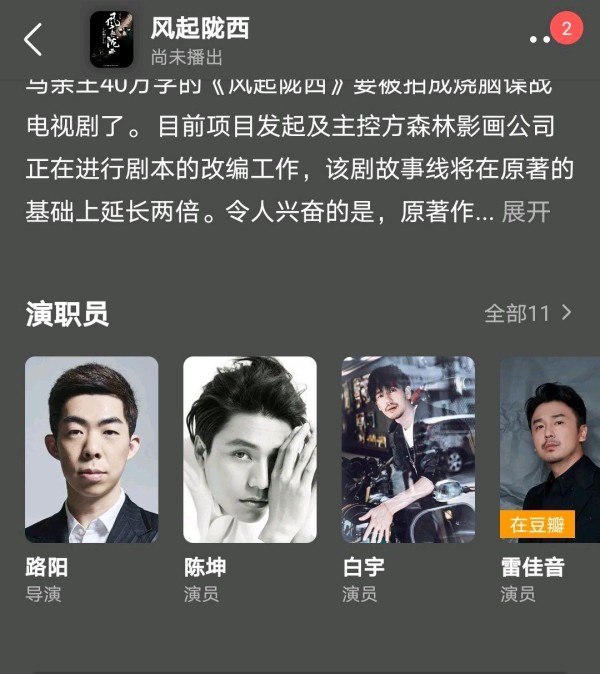This screenshot has width=600, height=674.
Task: View all 11 cast and crew members
Action: [x=529, y=313]
